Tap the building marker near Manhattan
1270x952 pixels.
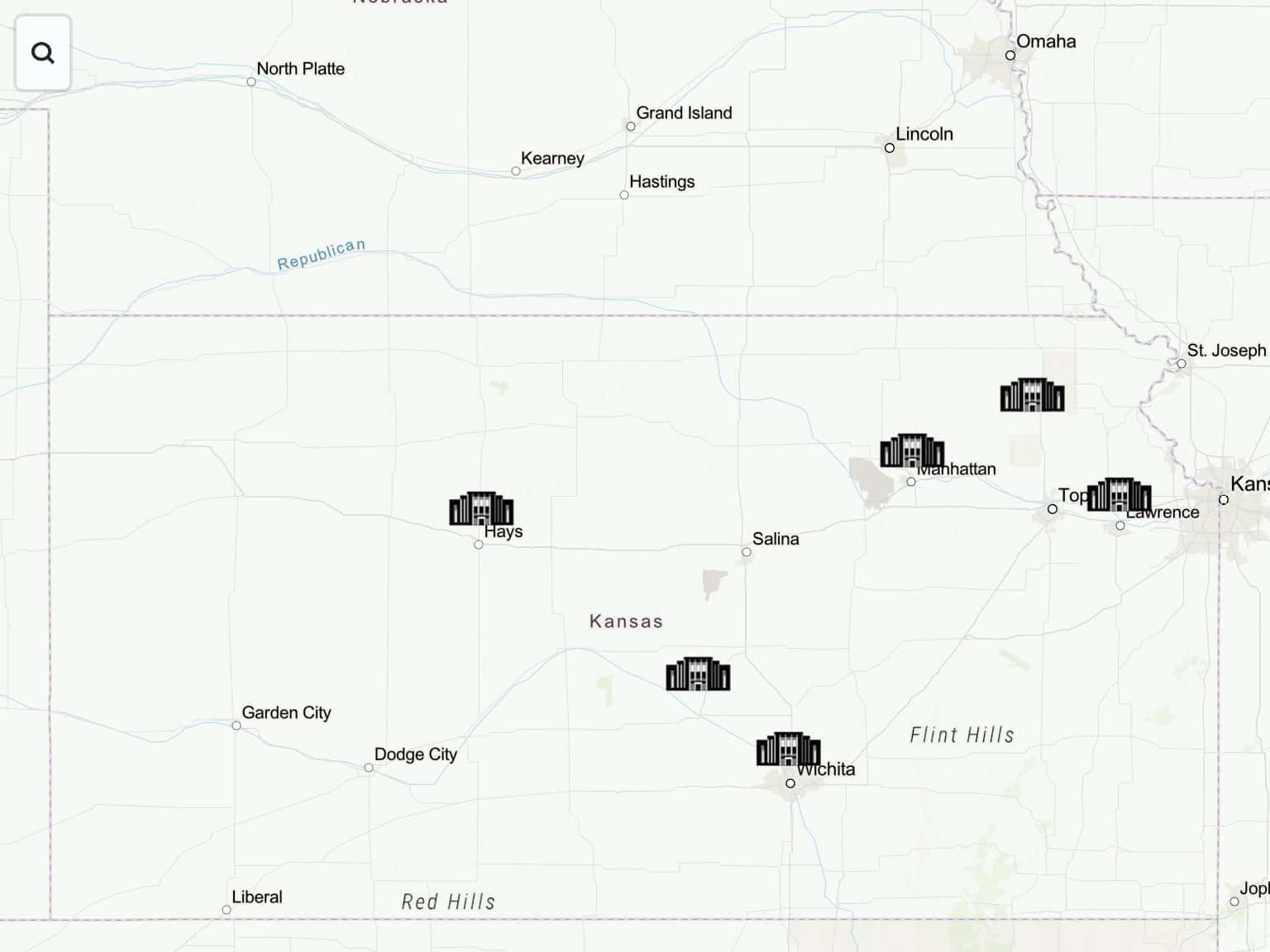pos(912,451)
